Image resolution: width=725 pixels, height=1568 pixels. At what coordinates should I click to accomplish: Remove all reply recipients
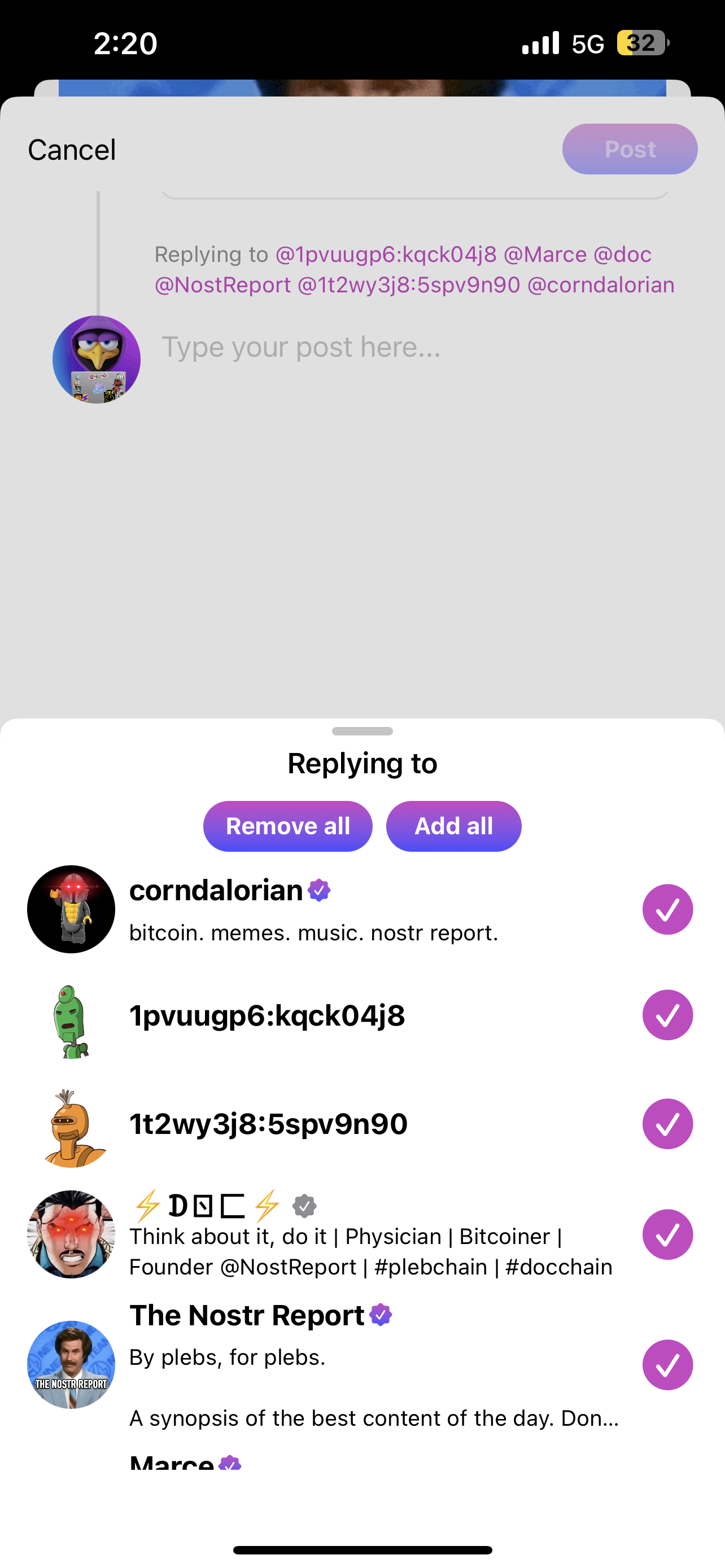287,826
